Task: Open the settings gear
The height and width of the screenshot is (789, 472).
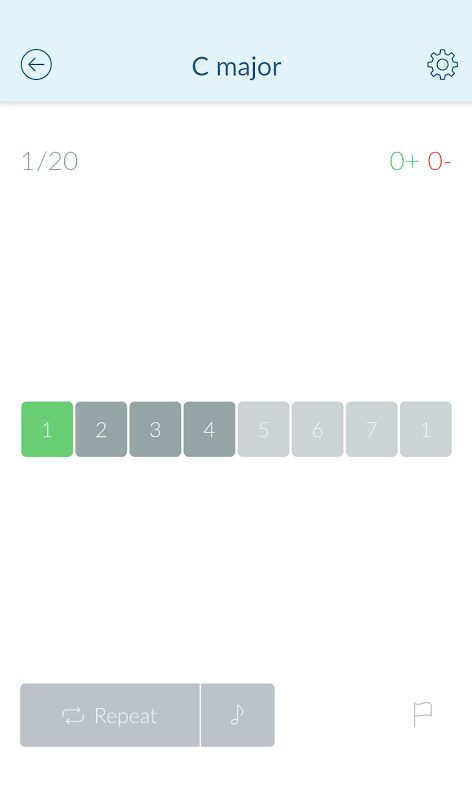Action: 442,64
